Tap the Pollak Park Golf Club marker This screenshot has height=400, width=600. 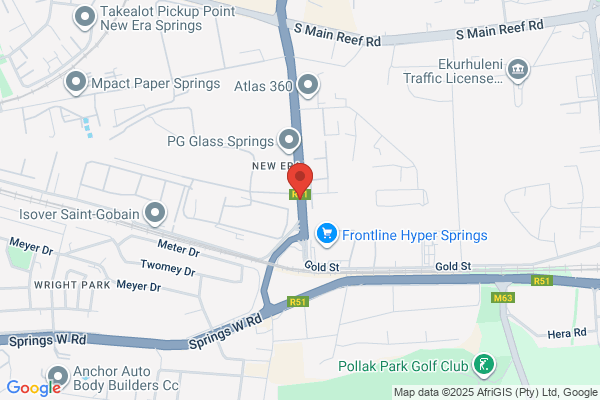click(x=484, y=365)
